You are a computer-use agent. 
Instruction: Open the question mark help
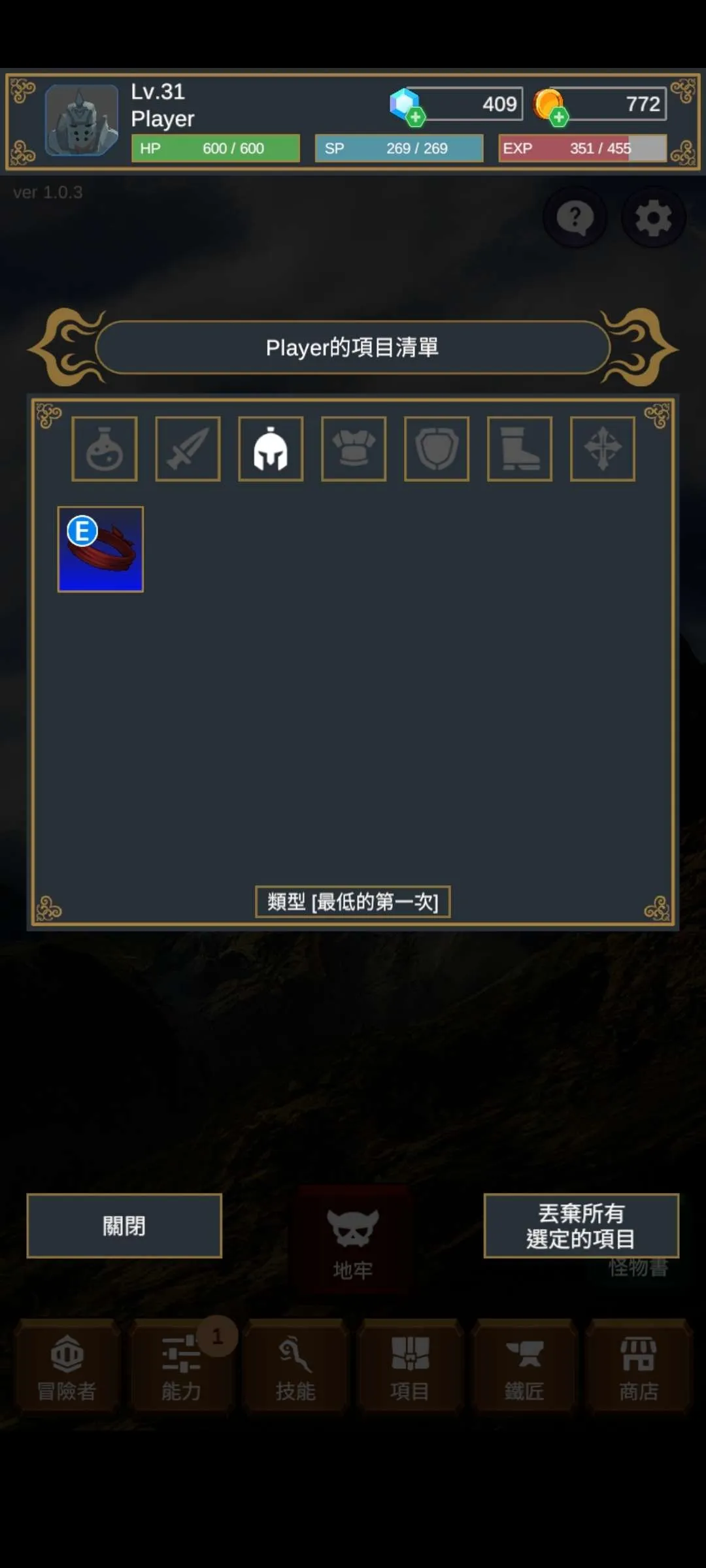tap(575, 218)
